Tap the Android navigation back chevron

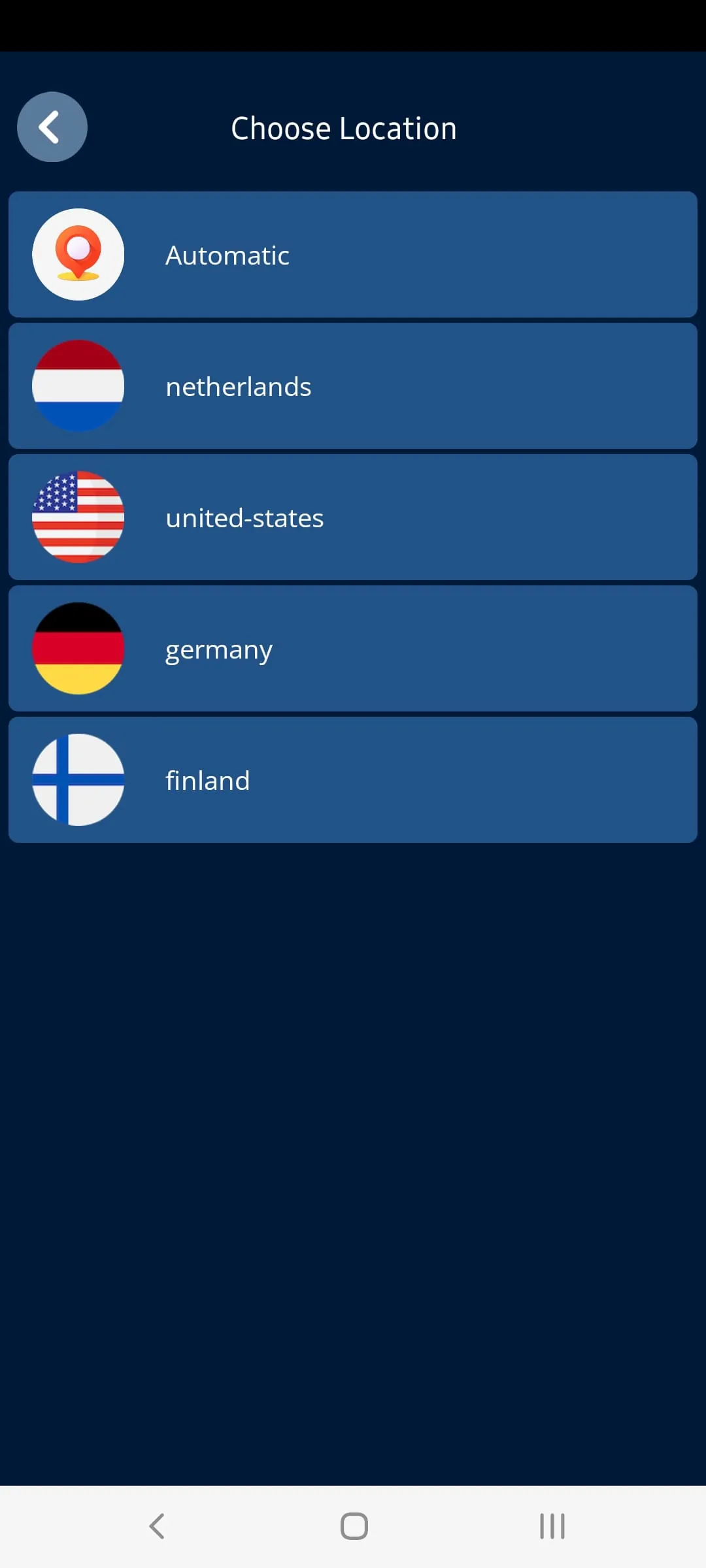click(157, 1526)
